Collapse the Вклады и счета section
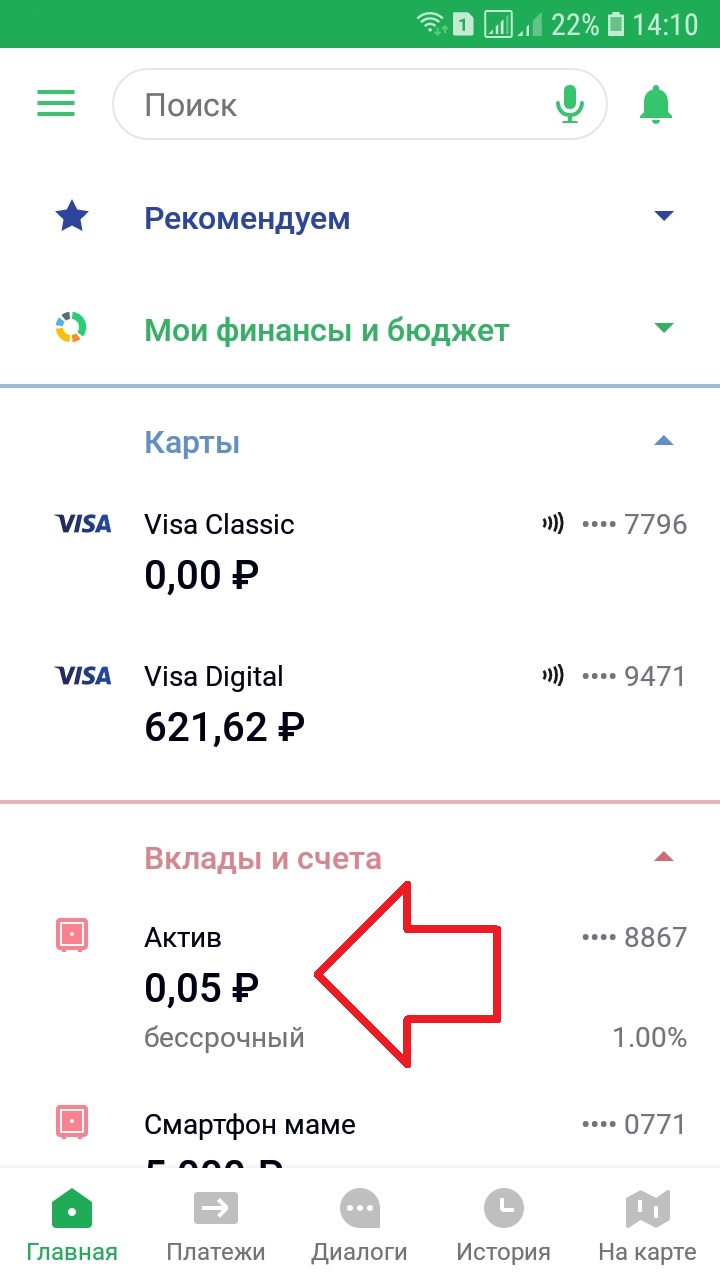 point(664,857)
